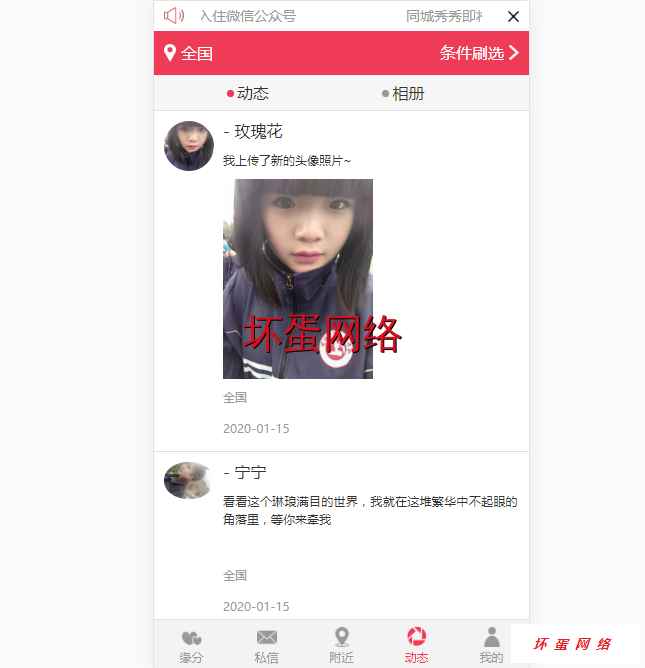Open 宁宁's profile avatar
This screenshot has height=668, width=645.
tap(188, 480)
